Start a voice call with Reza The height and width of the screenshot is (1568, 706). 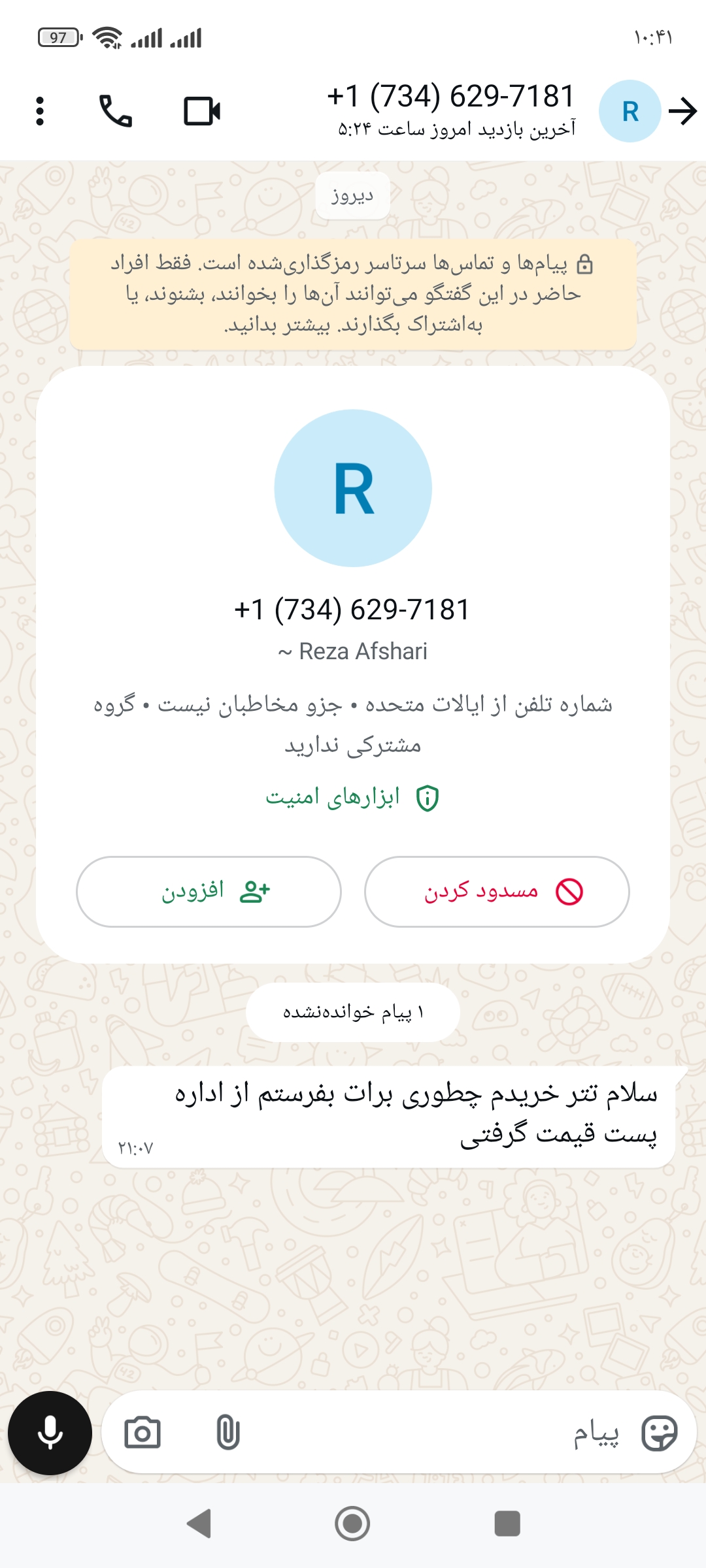coord(115,110)
